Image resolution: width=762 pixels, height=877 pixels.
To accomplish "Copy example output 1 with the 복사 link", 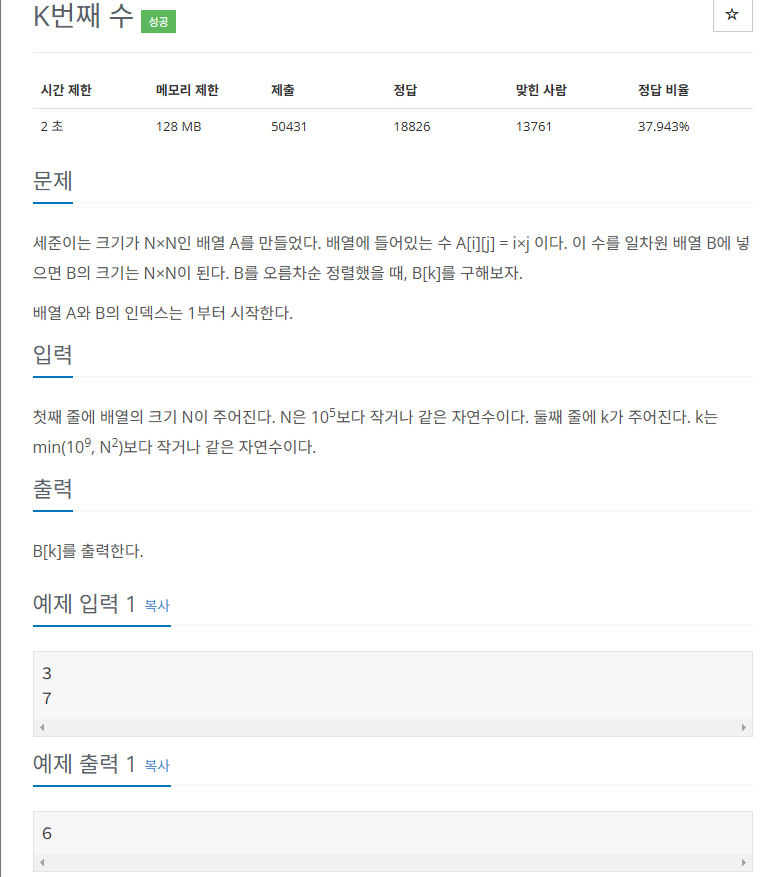I will click(x=157, y=766).
